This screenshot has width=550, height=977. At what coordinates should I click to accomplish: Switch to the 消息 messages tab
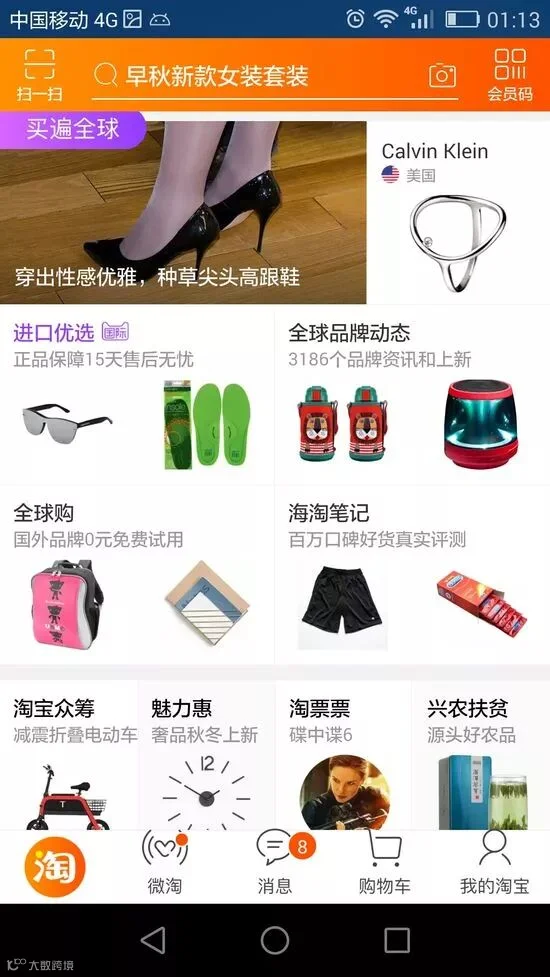[275, 866]
